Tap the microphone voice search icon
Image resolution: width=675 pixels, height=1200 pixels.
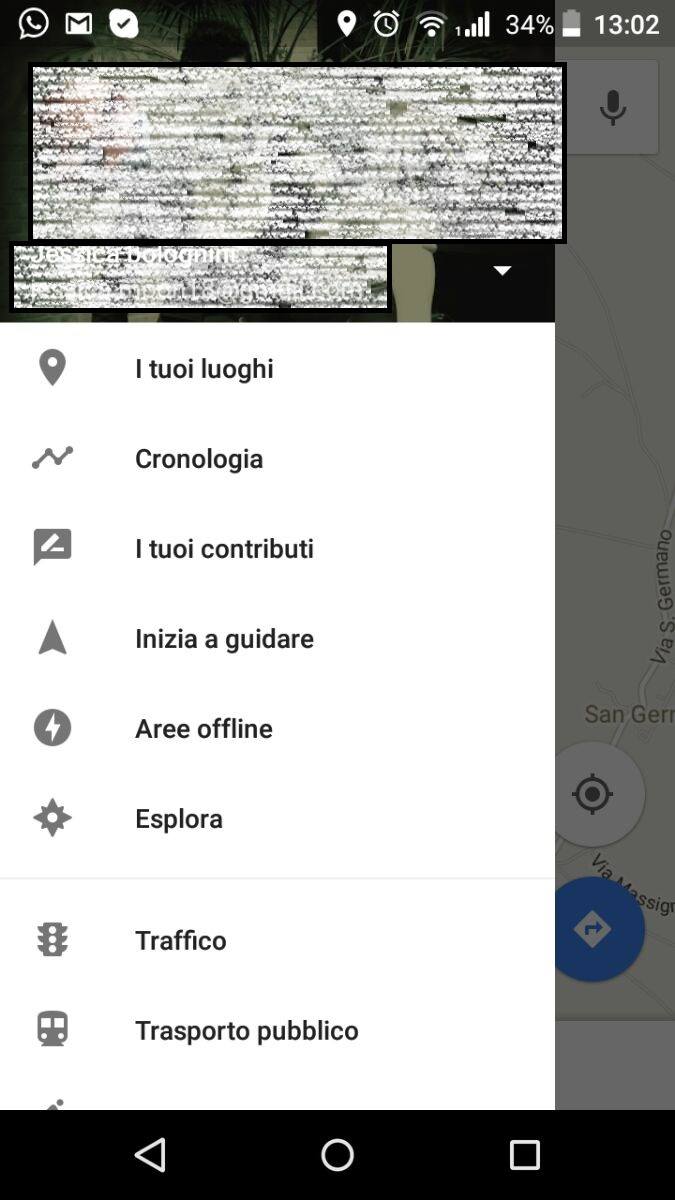(612, 107)
